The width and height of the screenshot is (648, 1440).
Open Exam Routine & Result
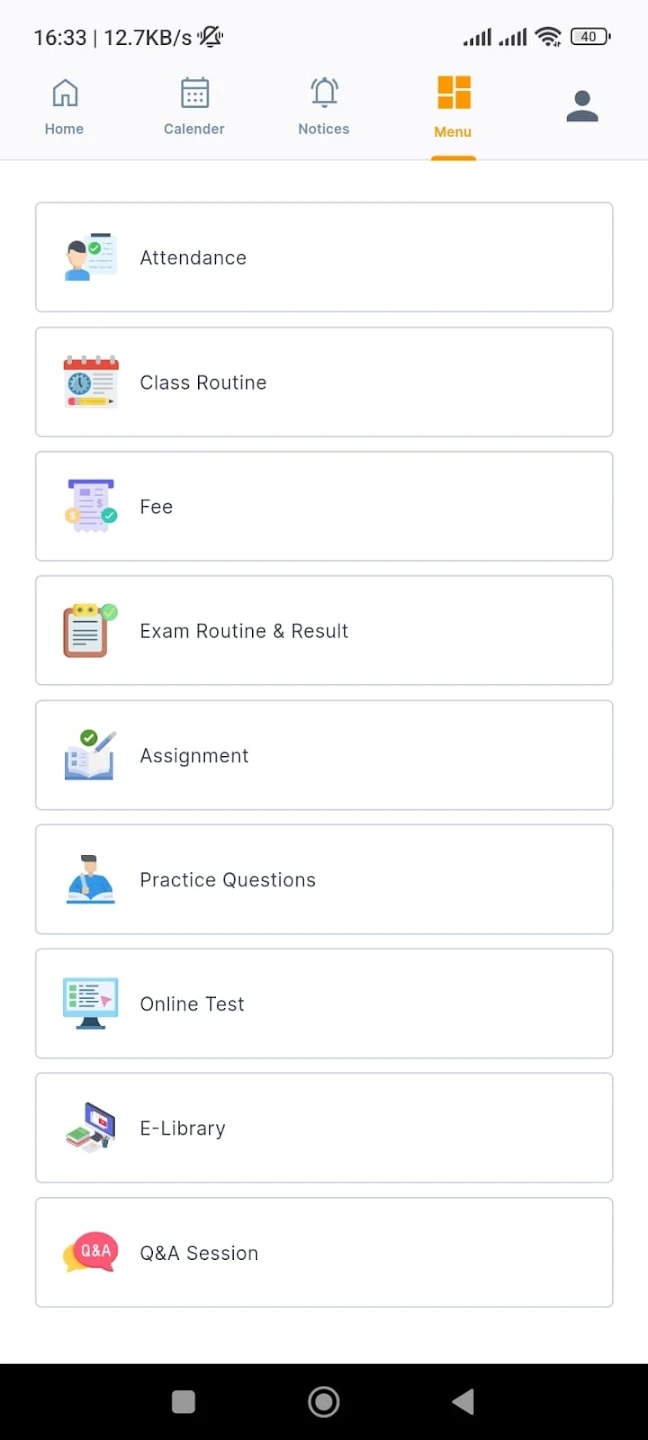coord(324,630)
